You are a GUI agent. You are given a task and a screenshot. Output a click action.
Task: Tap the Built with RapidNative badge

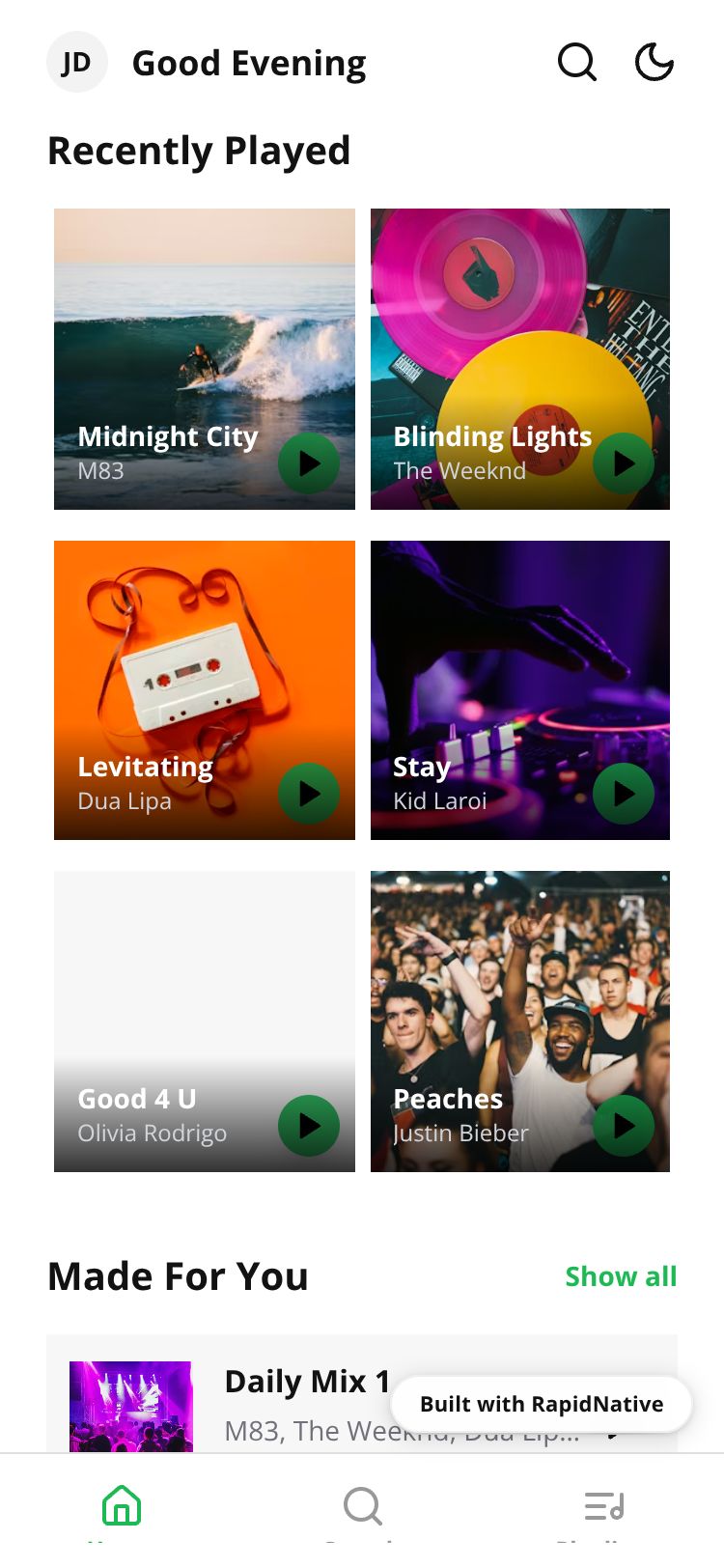coord(542,1404)
